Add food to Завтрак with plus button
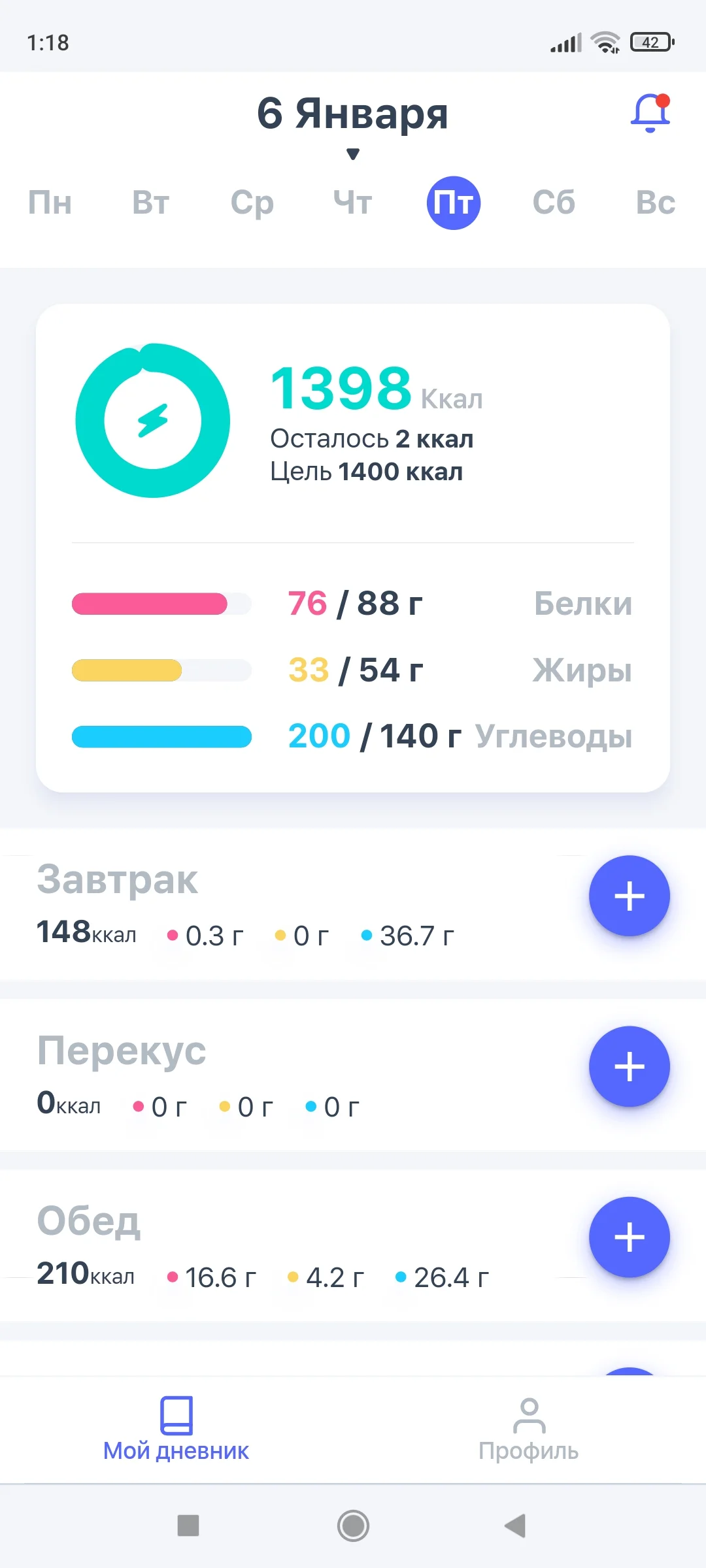Viewport: 706px width, 1568px height. pyautogui.click(x=629, y=896)
